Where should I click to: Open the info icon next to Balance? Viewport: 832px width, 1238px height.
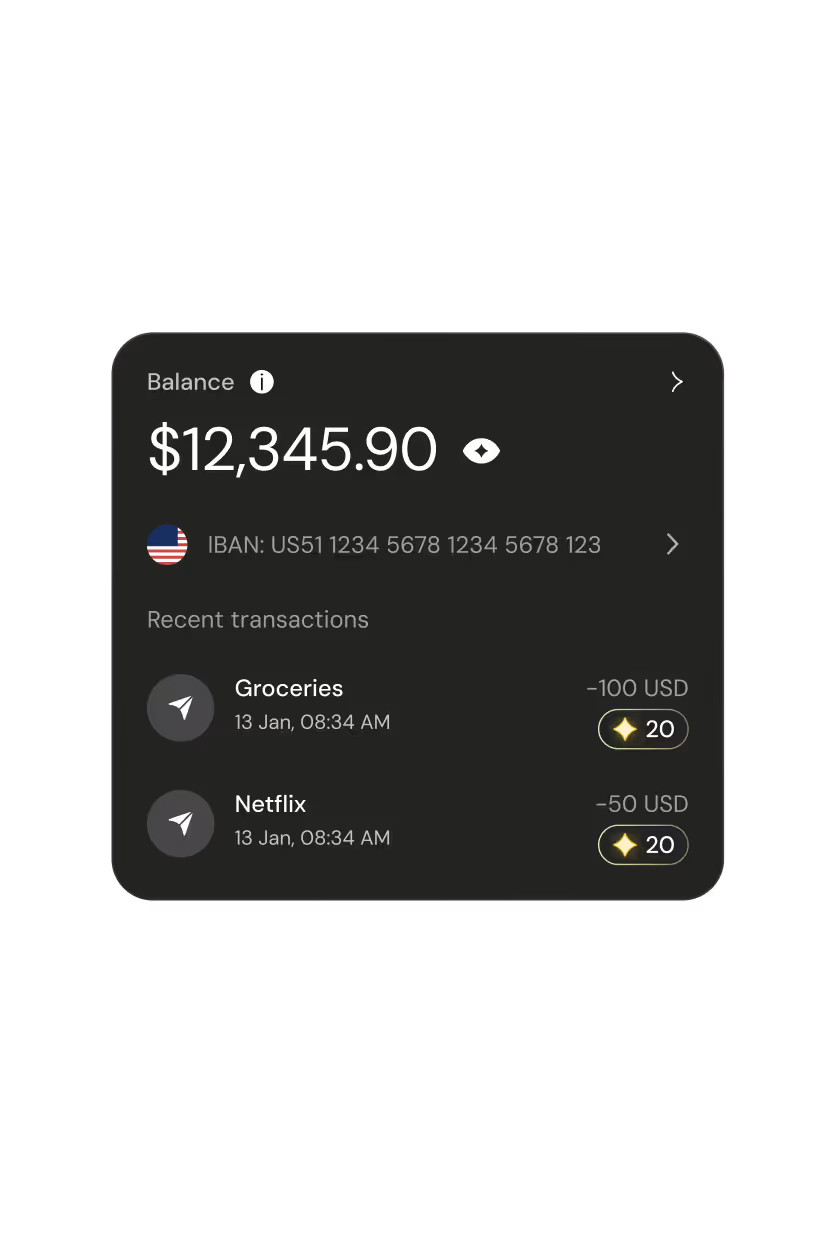(x=262, y=382)
